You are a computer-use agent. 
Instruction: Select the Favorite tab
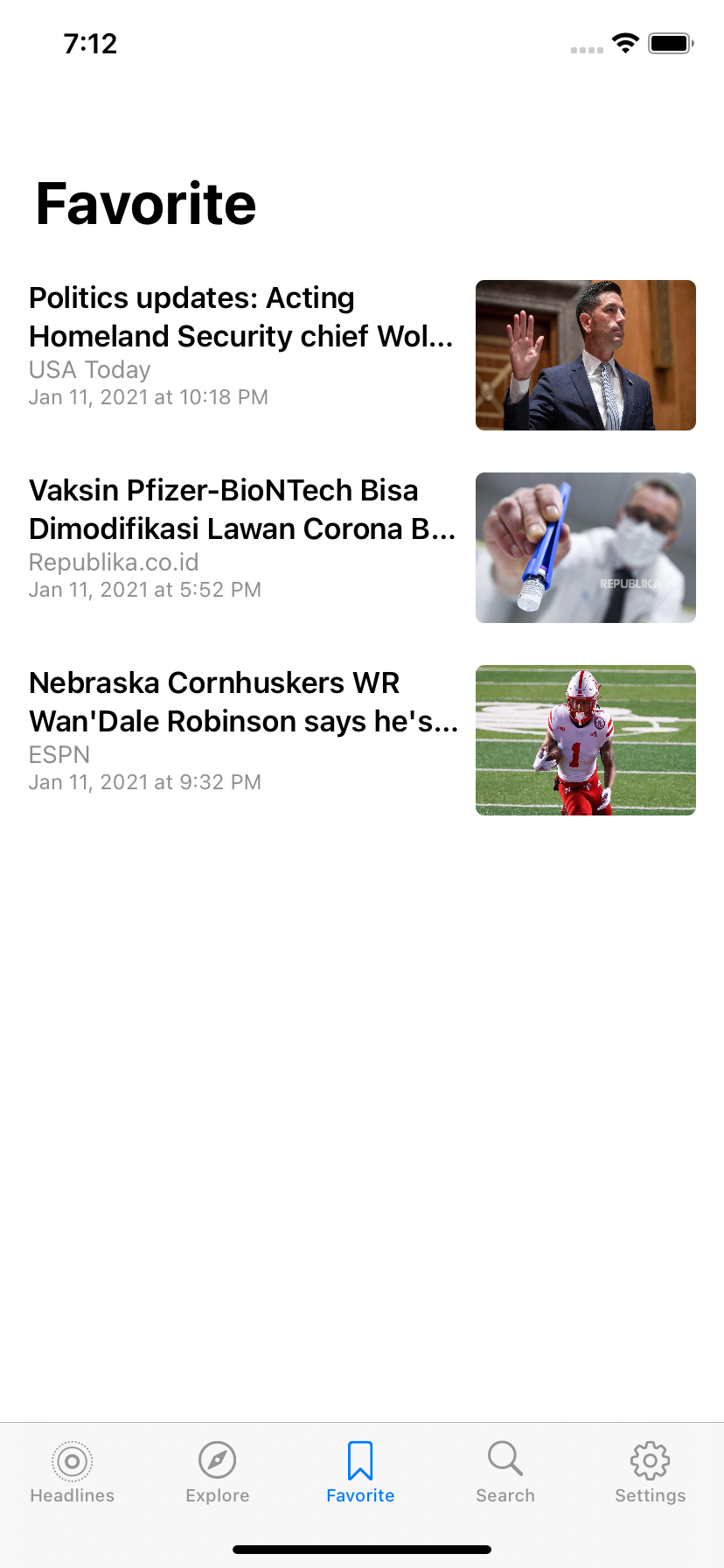point(360,1473)
